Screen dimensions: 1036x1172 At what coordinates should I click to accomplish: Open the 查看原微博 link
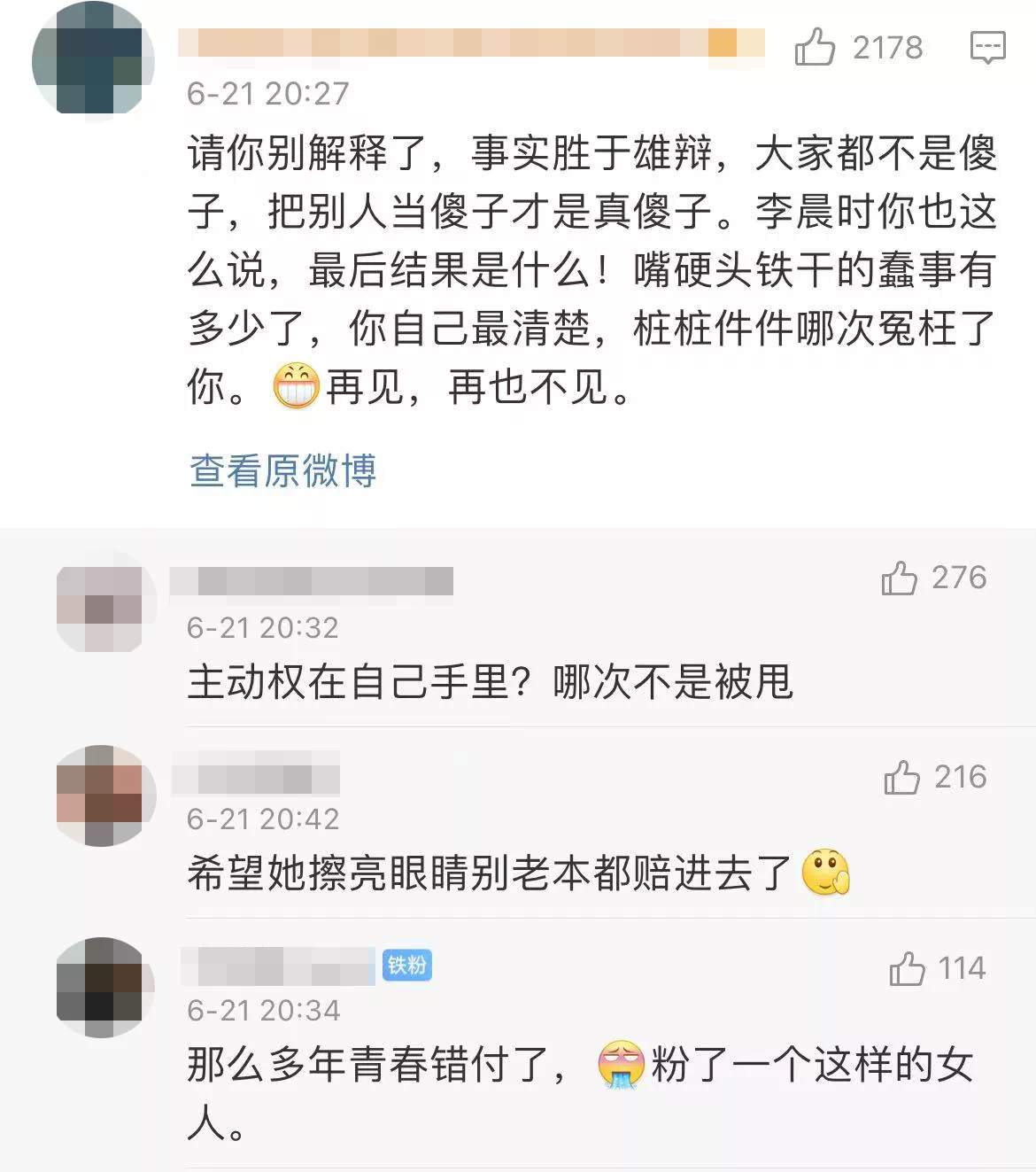tap(283, 470)
